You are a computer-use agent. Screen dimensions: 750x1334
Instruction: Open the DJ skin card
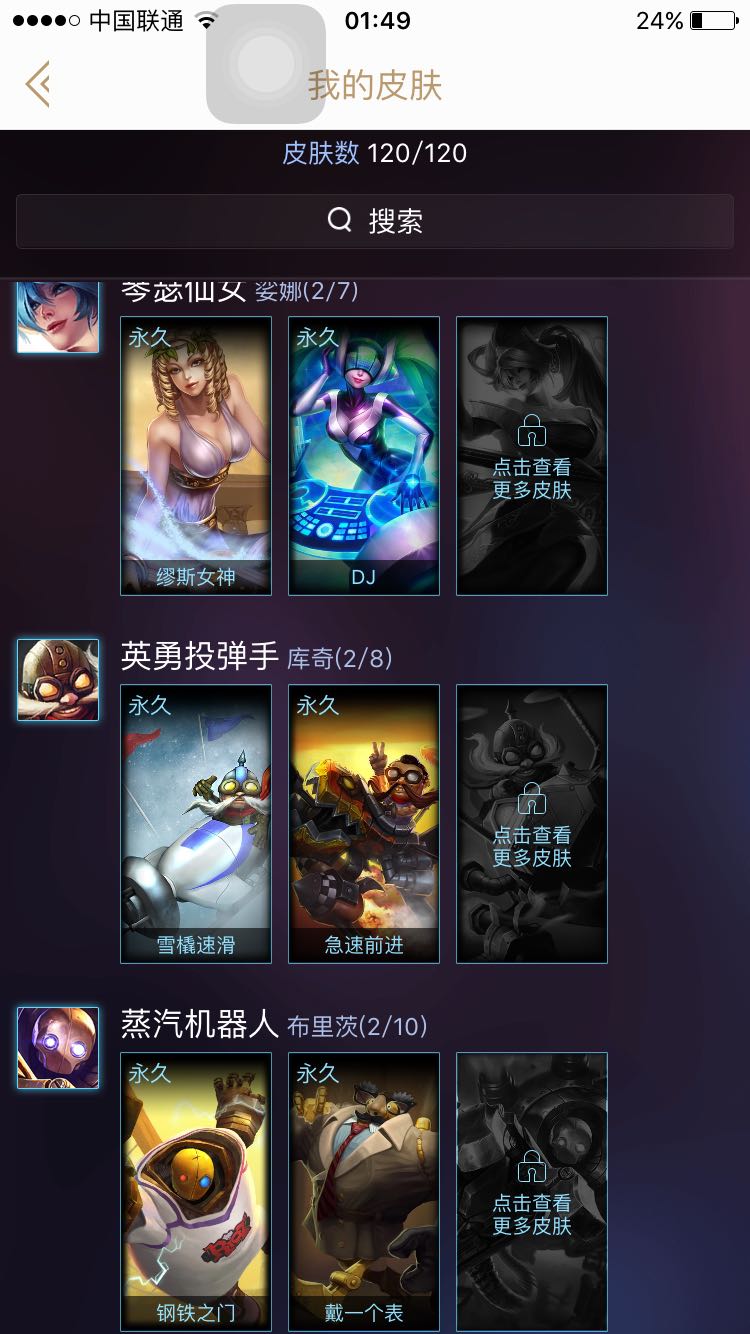tap(364, 456)
